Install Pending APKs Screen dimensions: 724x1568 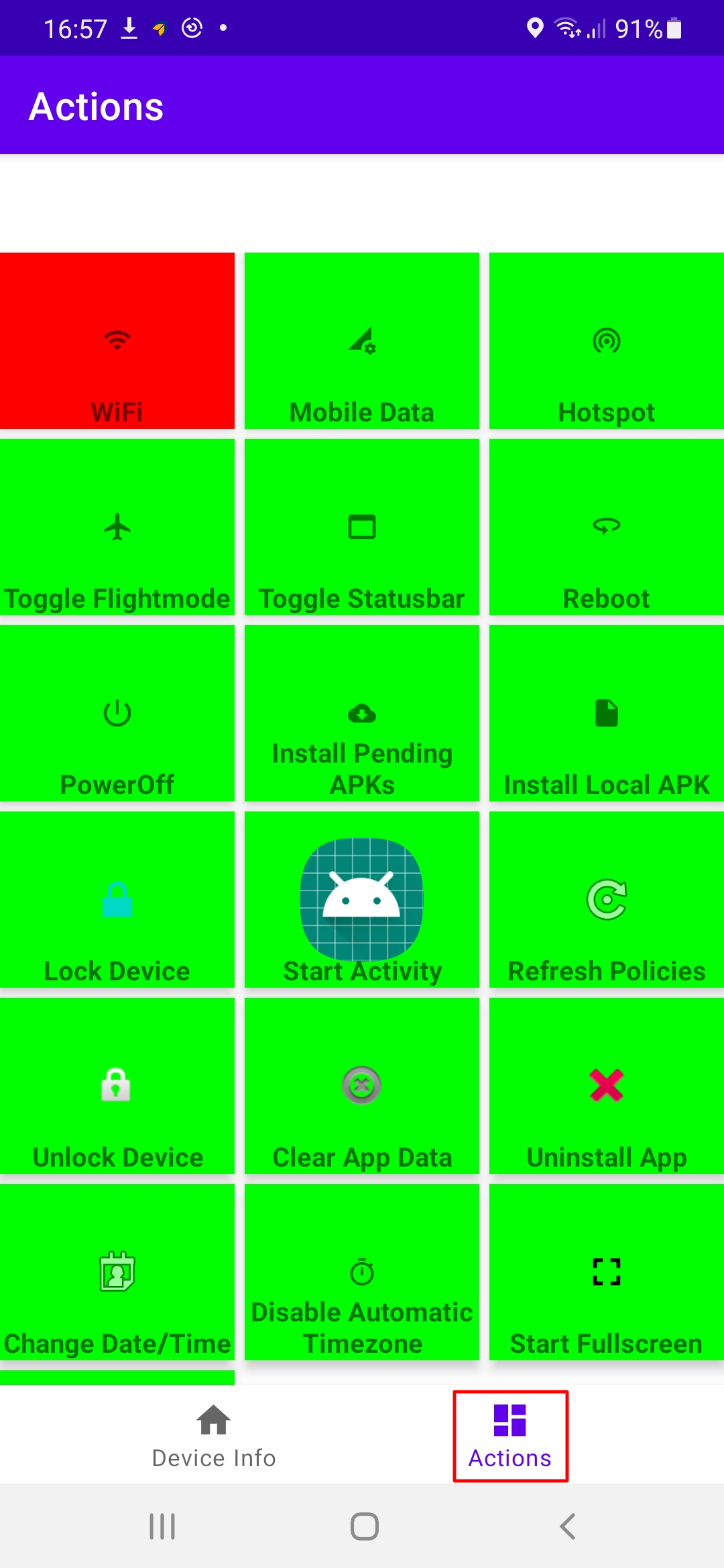pos(362,713)
